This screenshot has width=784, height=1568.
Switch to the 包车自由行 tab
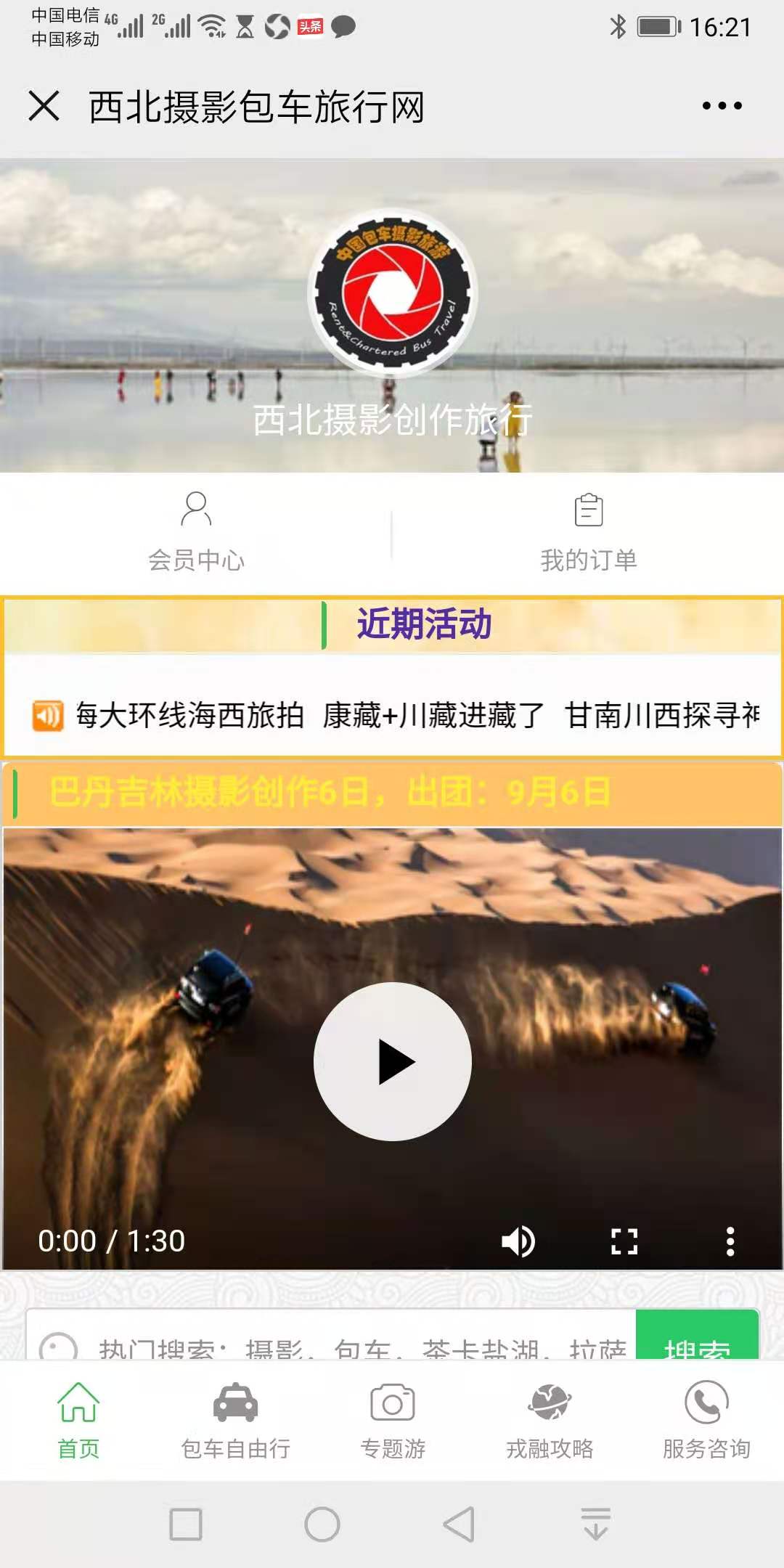pos(235,1421)
